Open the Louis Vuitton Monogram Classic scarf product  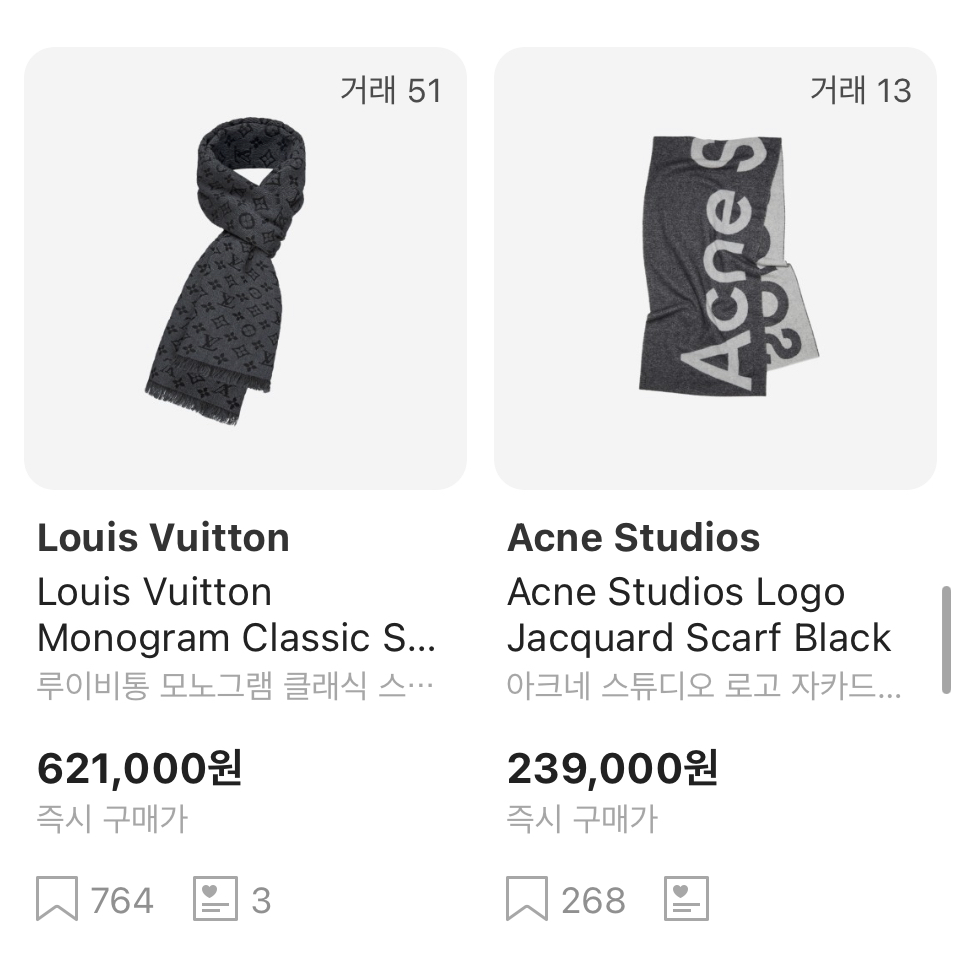pos(245,270)
